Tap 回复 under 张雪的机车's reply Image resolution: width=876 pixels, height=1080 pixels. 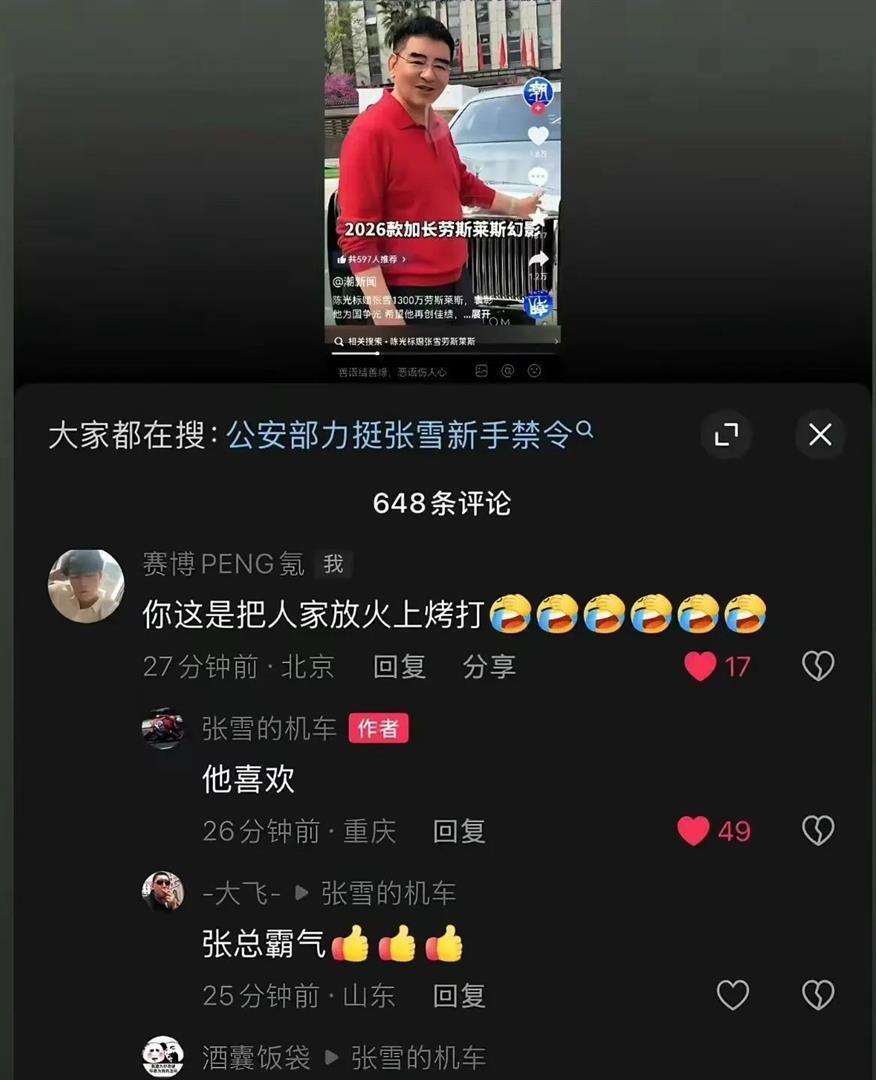[x=458, y=831]
